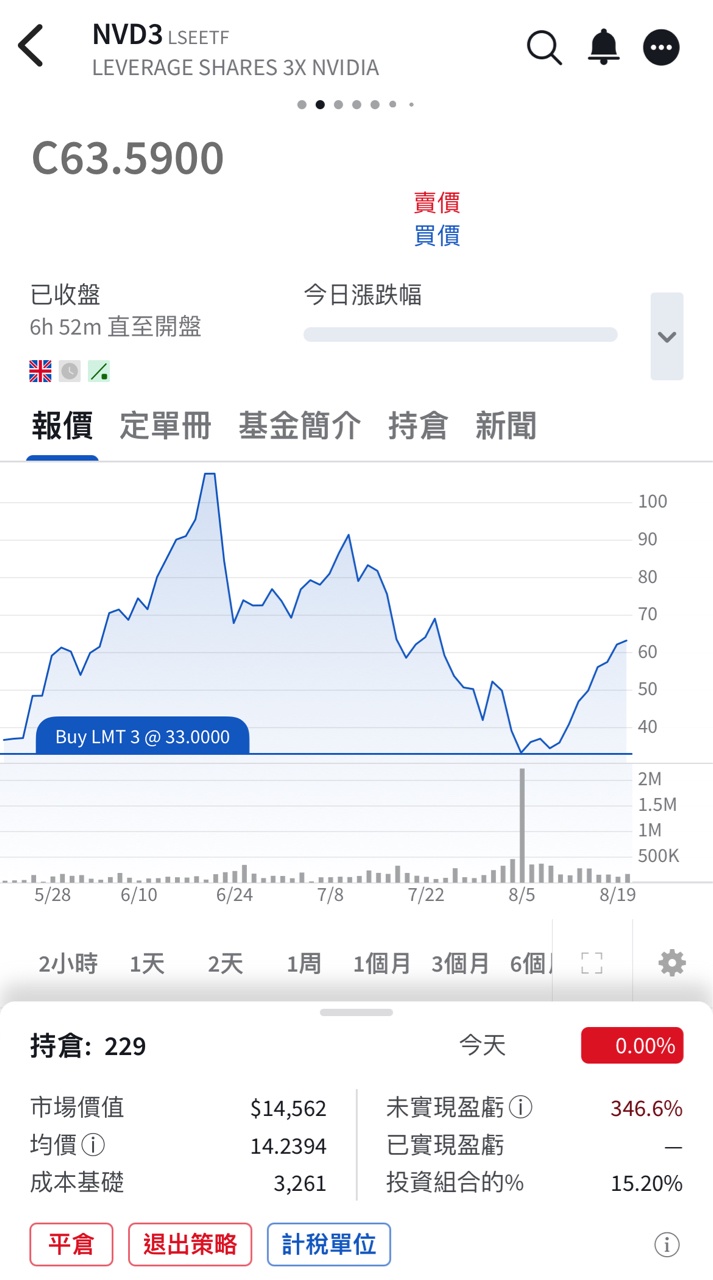Image resolution: width=713 pixels, height=1280 pixels.
Task: Open the three-dot more menu
Action: (661, 47)
